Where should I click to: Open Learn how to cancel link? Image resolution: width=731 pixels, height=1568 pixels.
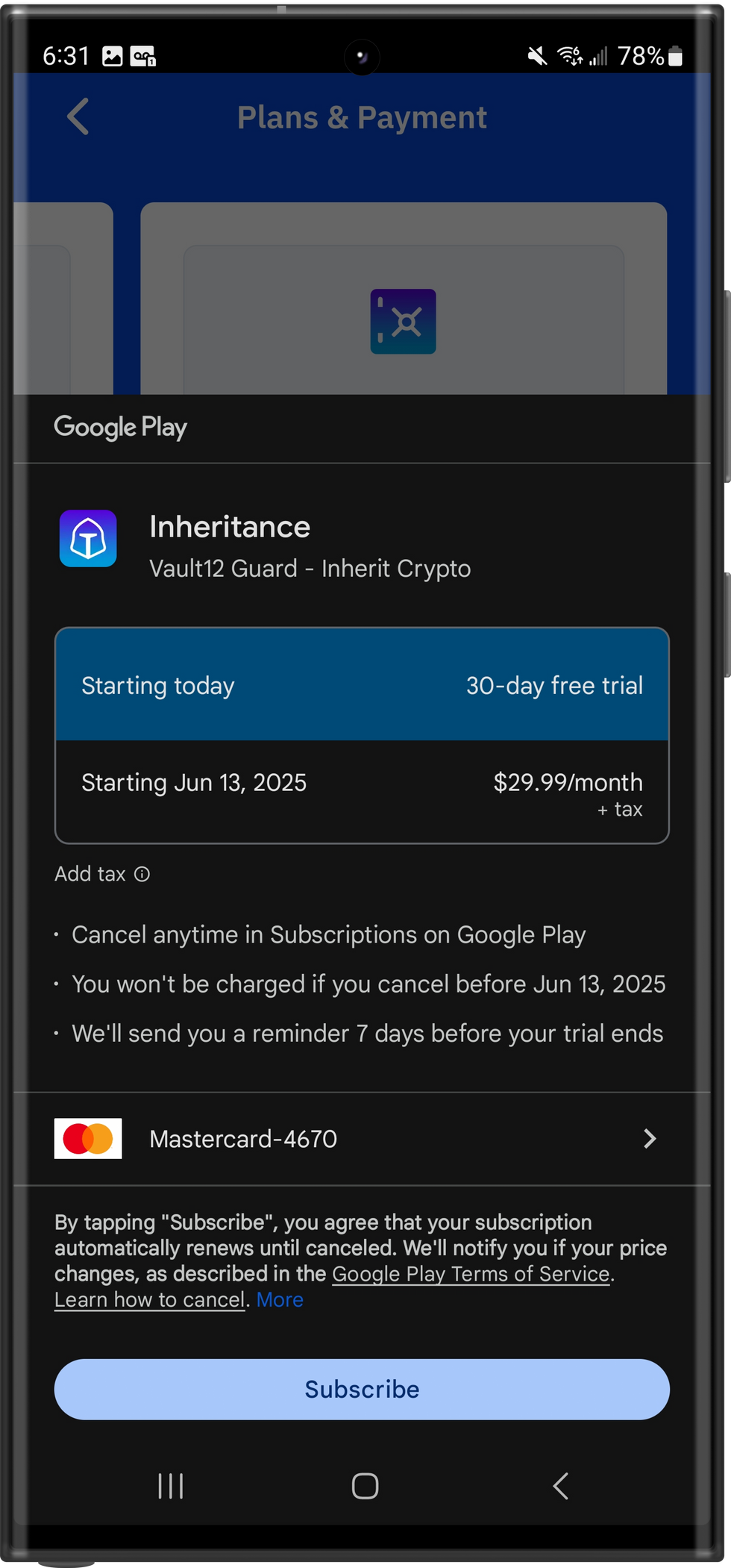click(x=150, y=1300)
